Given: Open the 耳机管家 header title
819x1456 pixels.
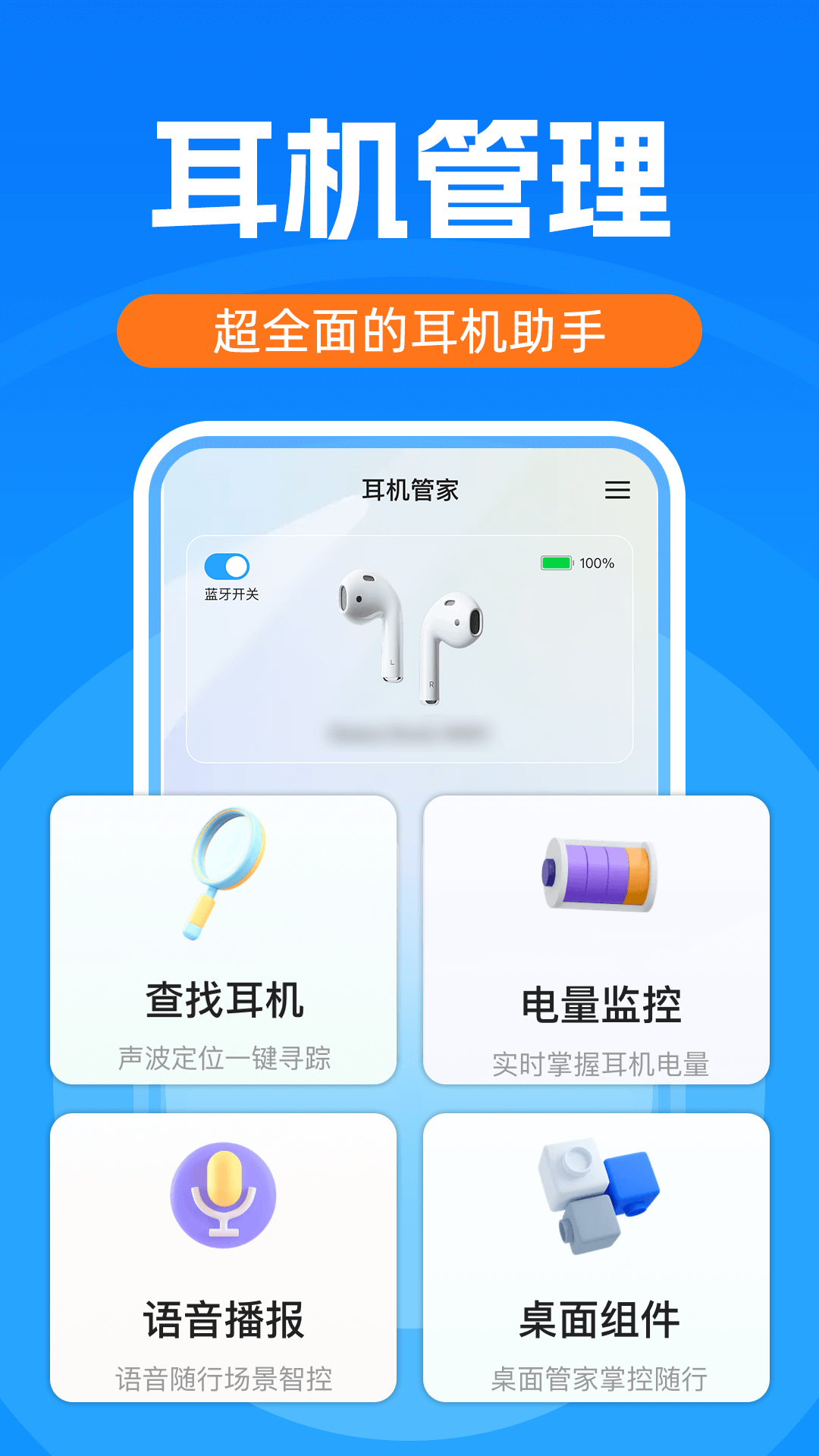Looking at the screenshot, I should click(x=409, y=490).
